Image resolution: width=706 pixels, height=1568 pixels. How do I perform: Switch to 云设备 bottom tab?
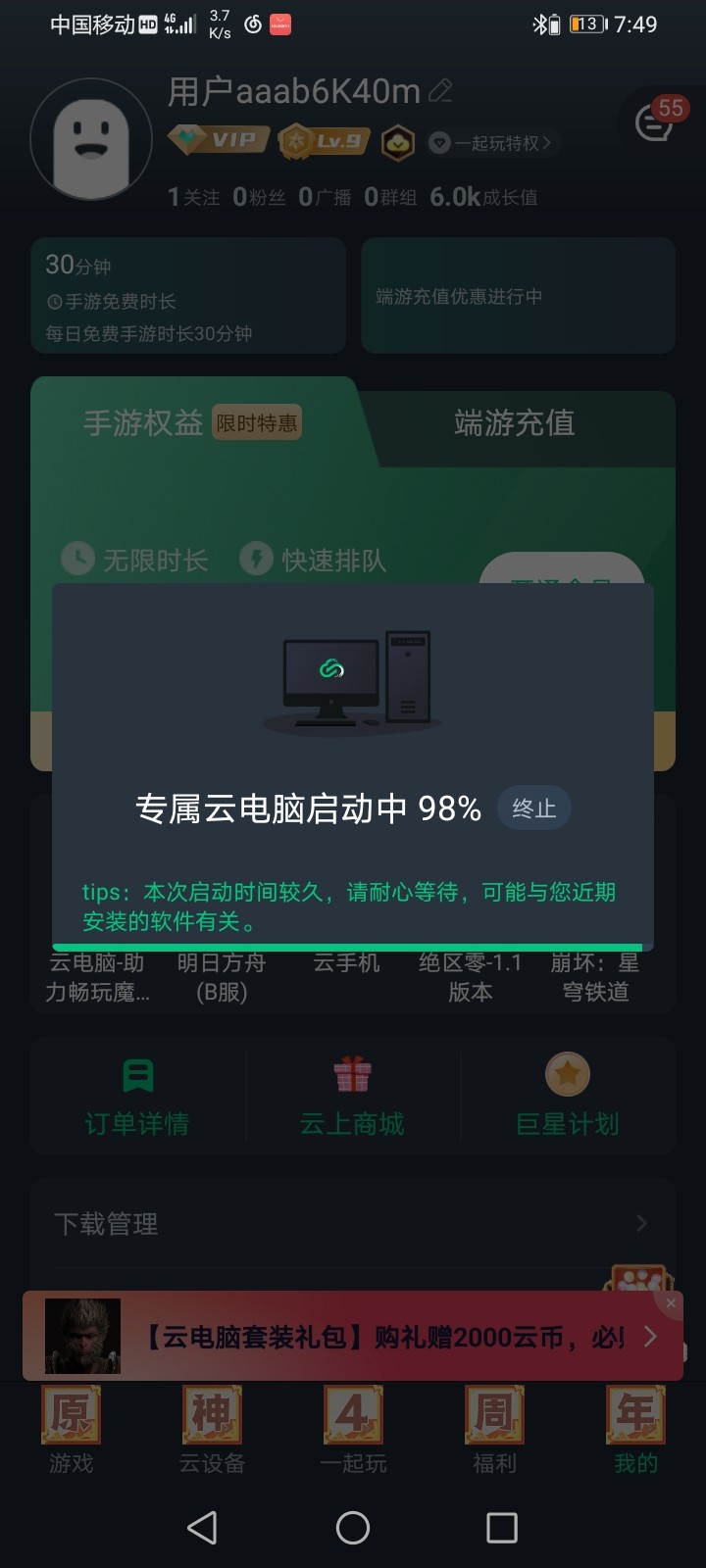[212, 1431]
